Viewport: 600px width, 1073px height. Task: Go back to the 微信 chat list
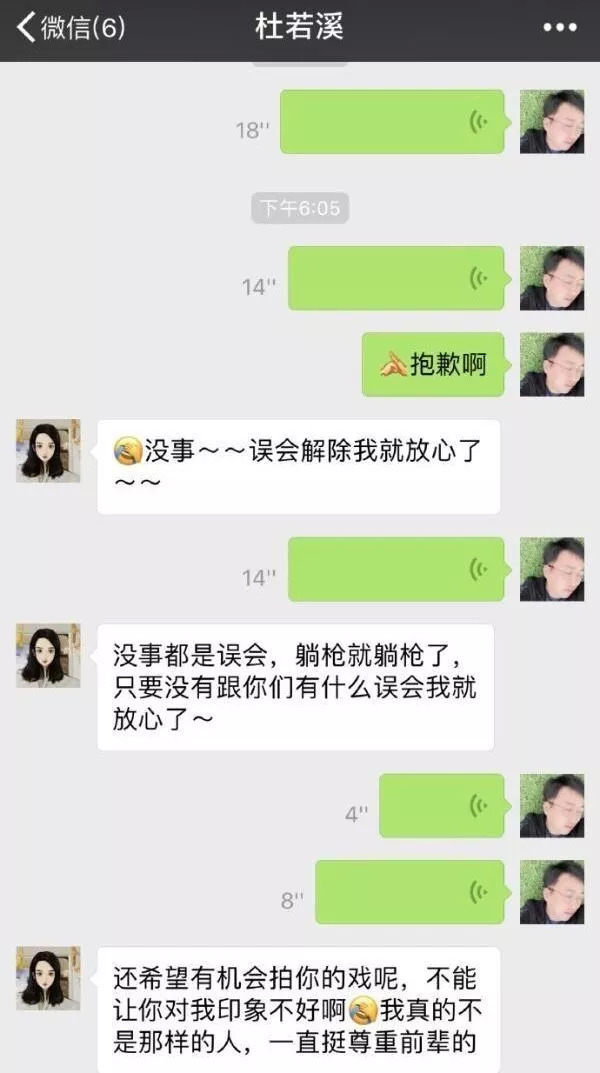(71, 28)
